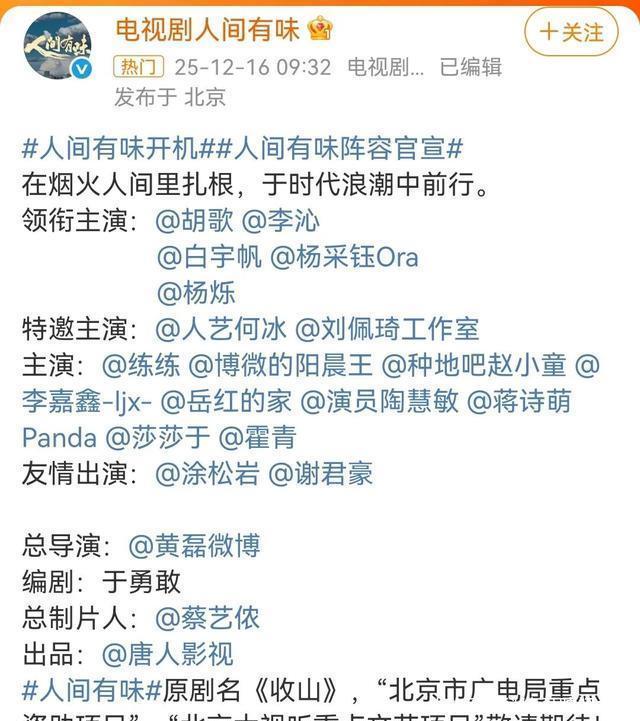Open the 热门 tag next to the date

138,67
